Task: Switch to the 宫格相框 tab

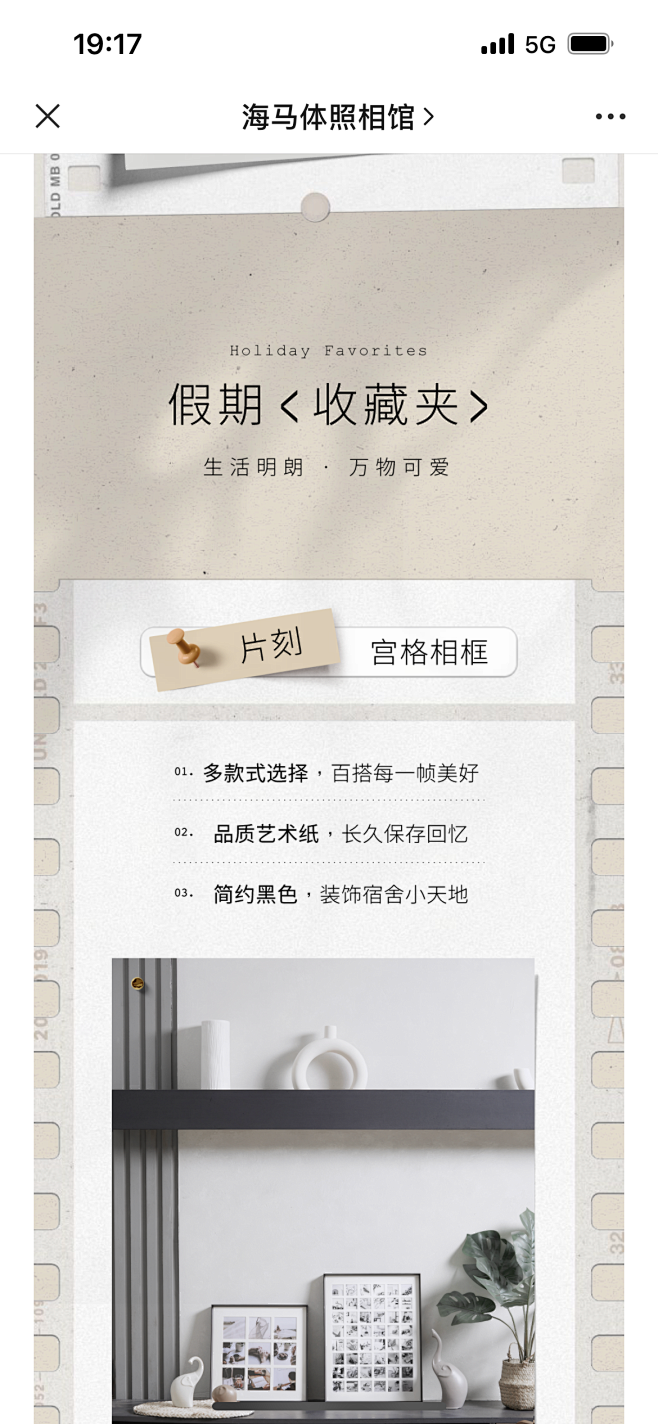Action: [429, 652]
